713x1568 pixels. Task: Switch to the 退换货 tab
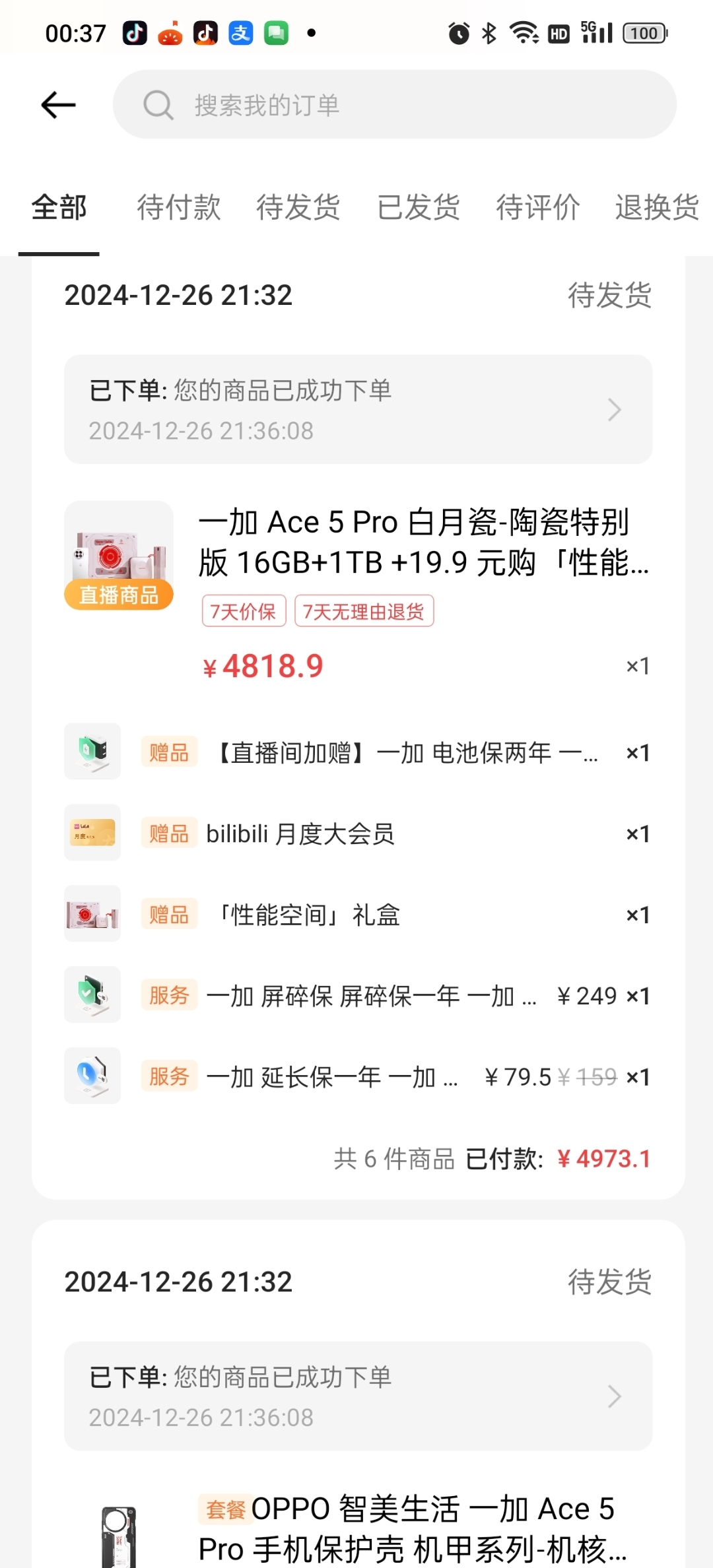[x=656, y=207]
